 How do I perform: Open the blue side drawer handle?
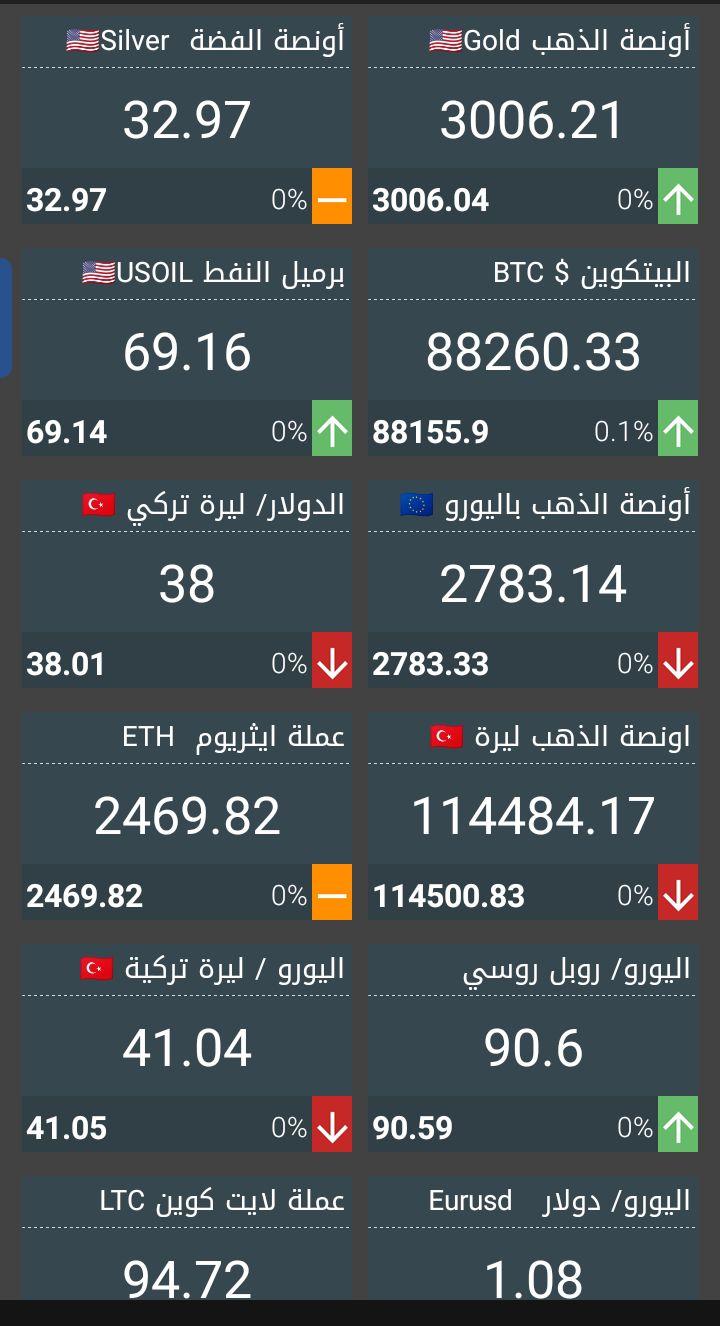5,317
